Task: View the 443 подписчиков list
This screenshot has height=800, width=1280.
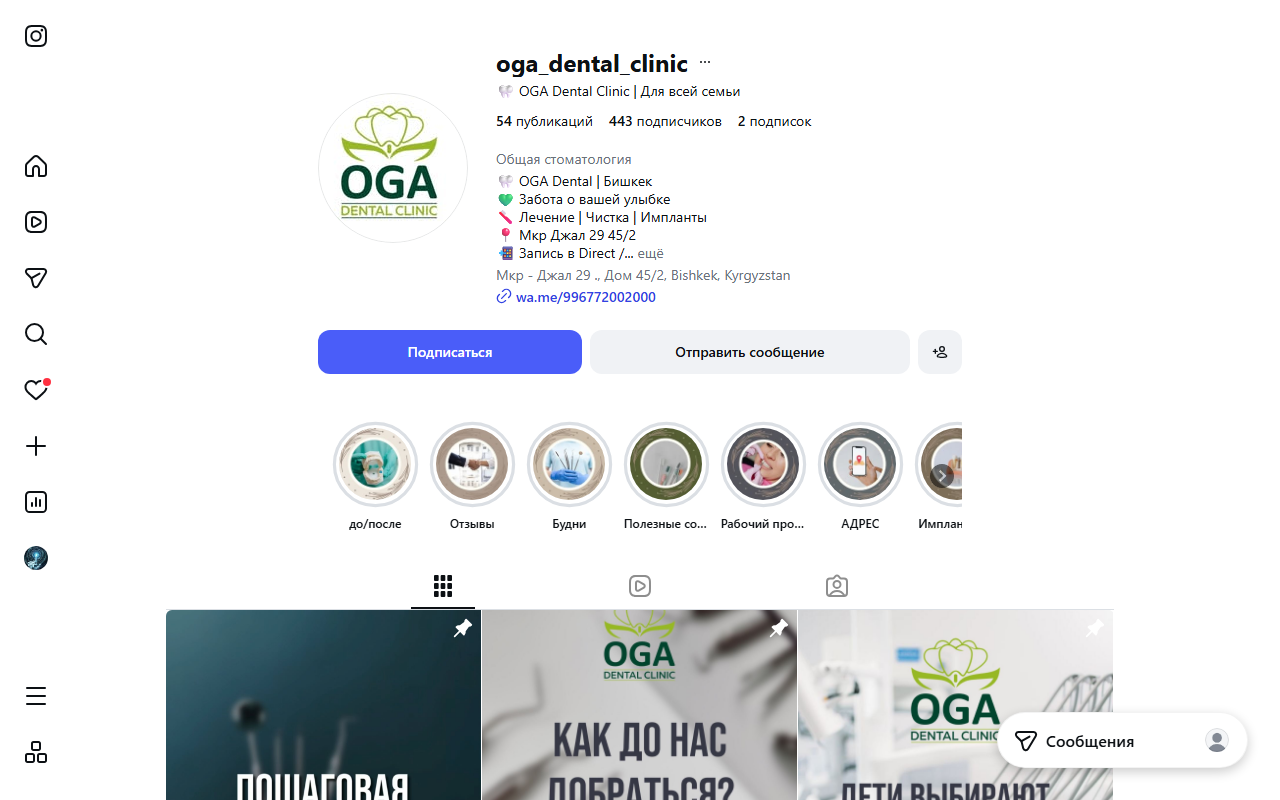Action: point(665,122)
